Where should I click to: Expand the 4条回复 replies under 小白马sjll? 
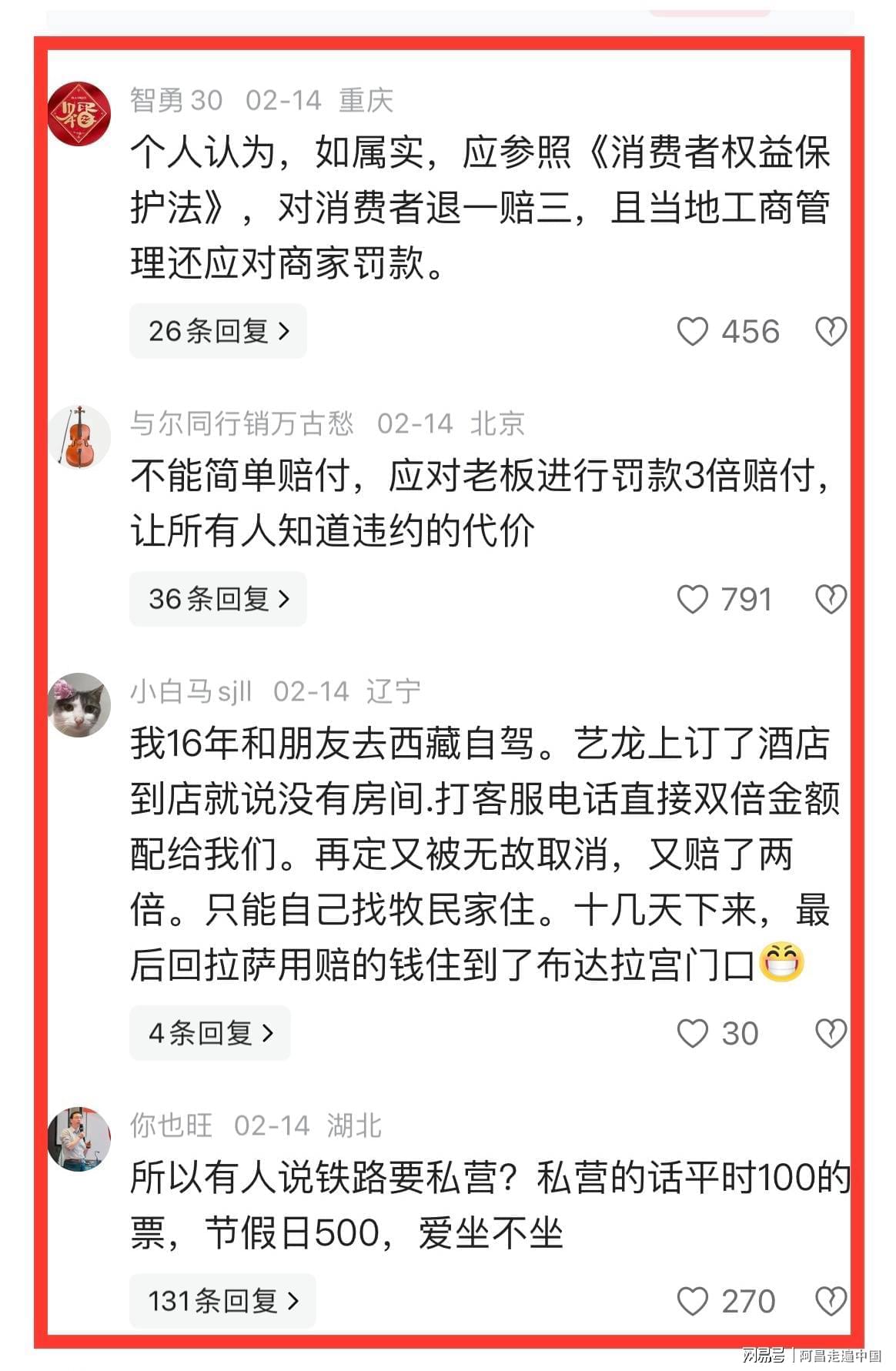pos(210,1033)
